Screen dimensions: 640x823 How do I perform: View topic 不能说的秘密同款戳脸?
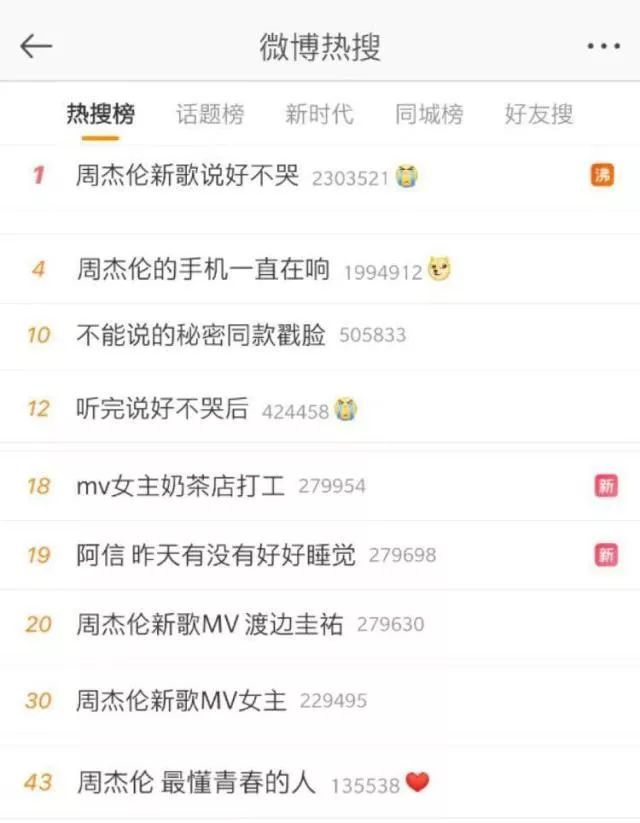(201, 335)
